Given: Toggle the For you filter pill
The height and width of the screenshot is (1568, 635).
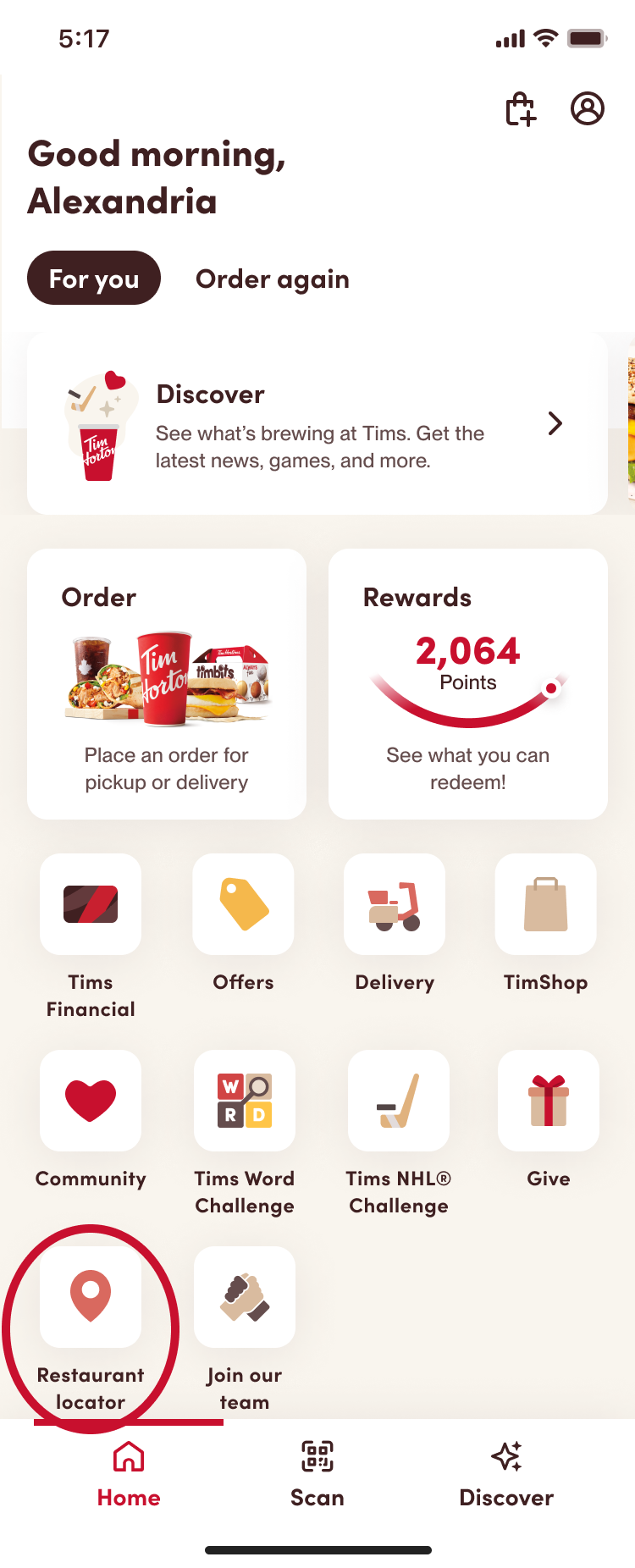Looking at the screenshot, I should (x=93, y=278).
